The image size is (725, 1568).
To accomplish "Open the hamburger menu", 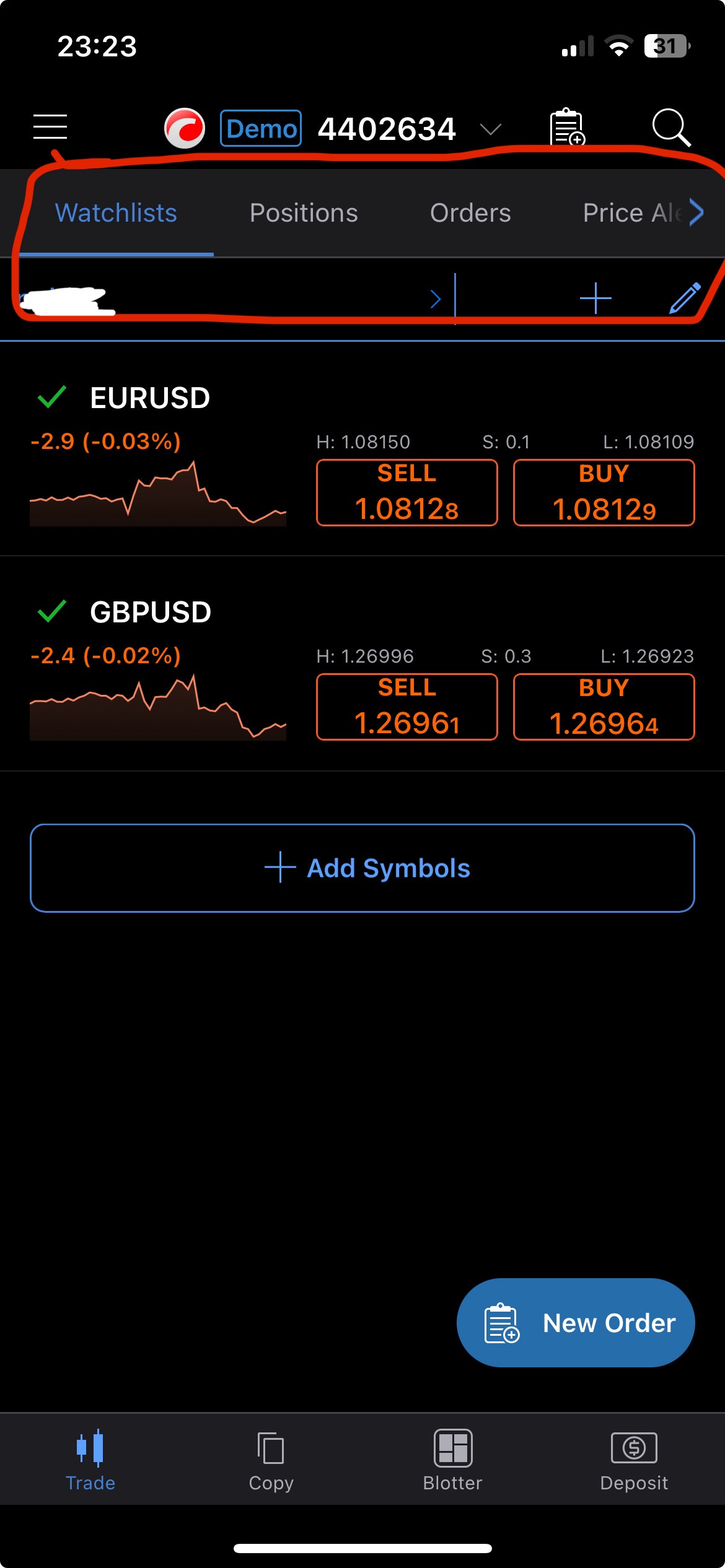I will point(50,127).
